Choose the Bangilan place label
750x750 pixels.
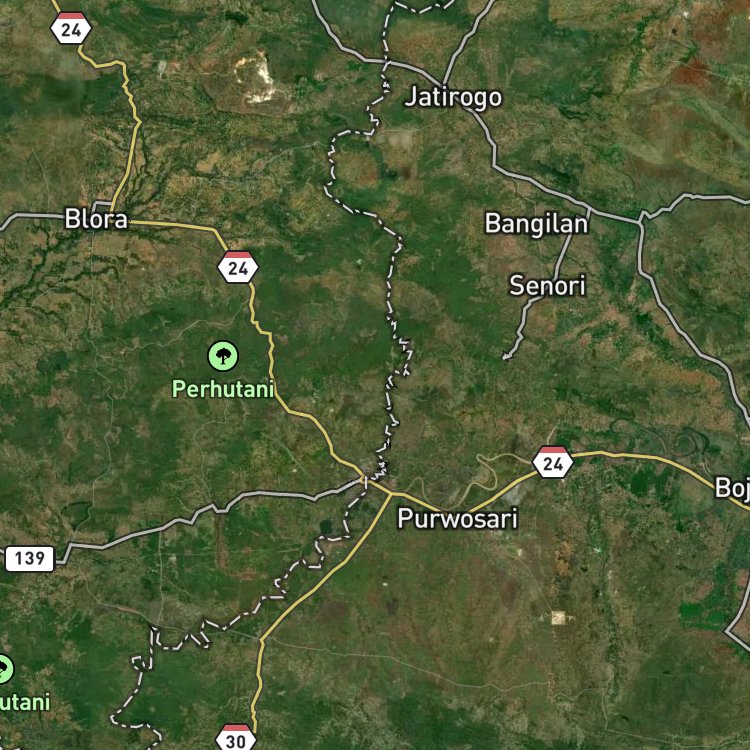pyautogui.click(x=536, y=223)
